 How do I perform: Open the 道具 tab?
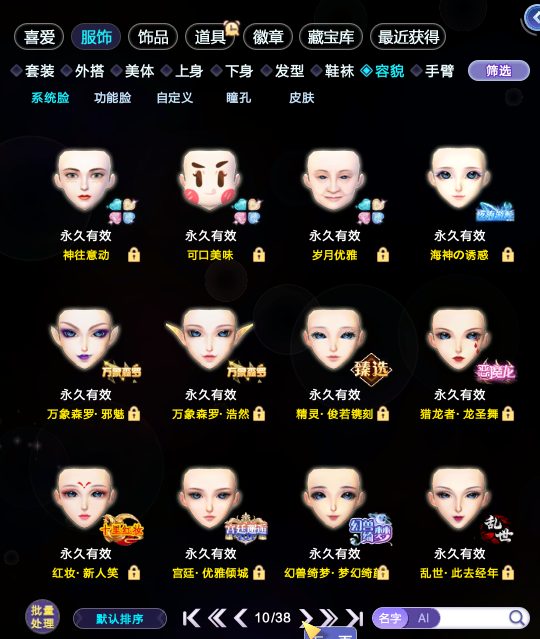point(210,37)
